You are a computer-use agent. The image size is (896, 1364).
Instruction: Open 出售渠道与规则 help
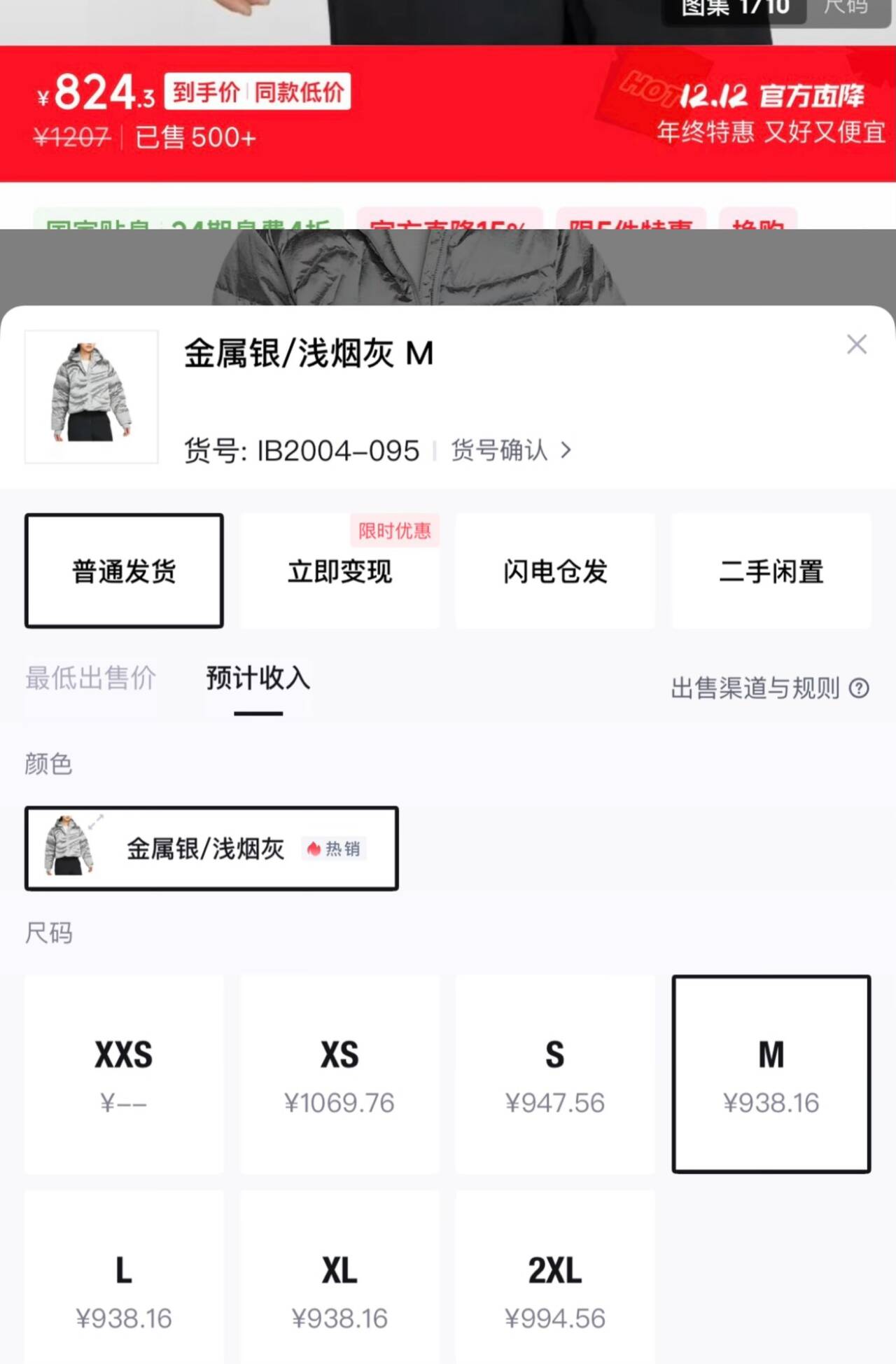pos(769,688)
